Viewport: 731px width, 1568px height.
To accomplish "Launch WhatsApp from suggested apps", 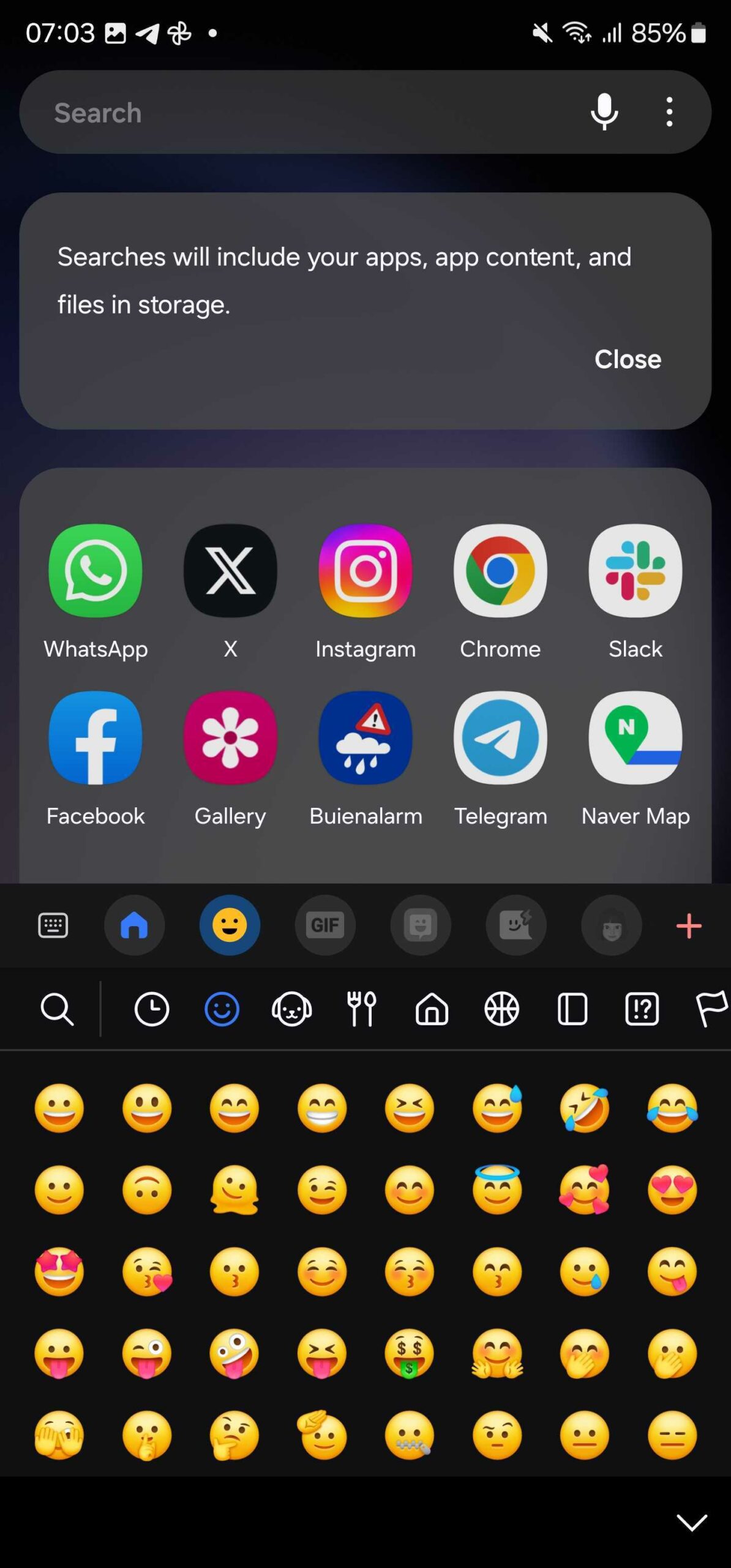I will pos(96,571).
